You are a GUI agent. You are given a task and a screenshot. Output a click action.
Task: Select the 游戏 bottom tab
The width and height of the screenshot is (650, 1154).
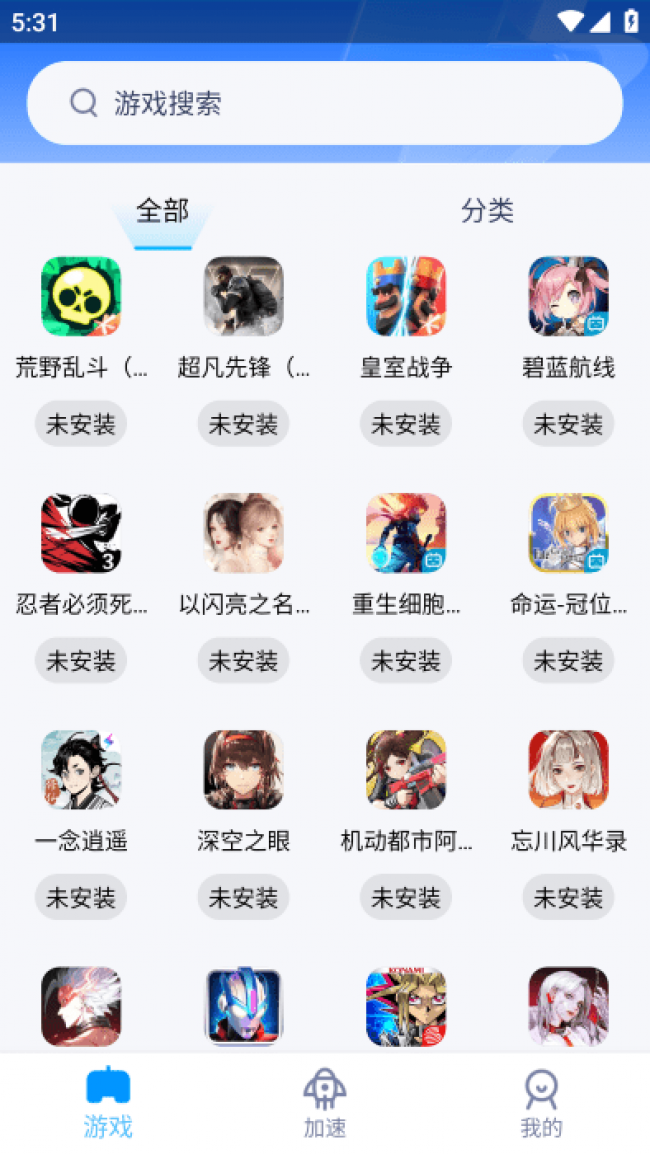[108, 1103]
